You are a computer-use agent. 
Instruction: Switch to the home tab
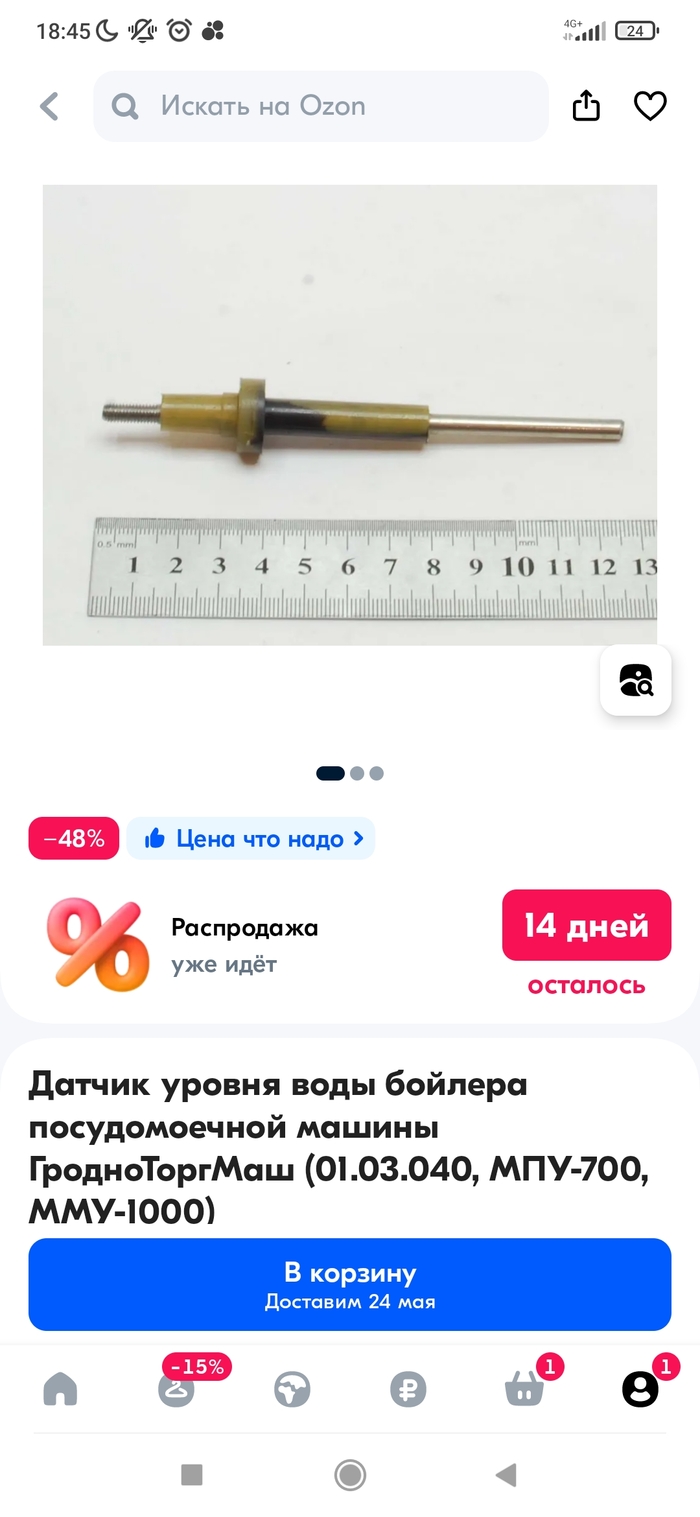tap(60, 1389)
